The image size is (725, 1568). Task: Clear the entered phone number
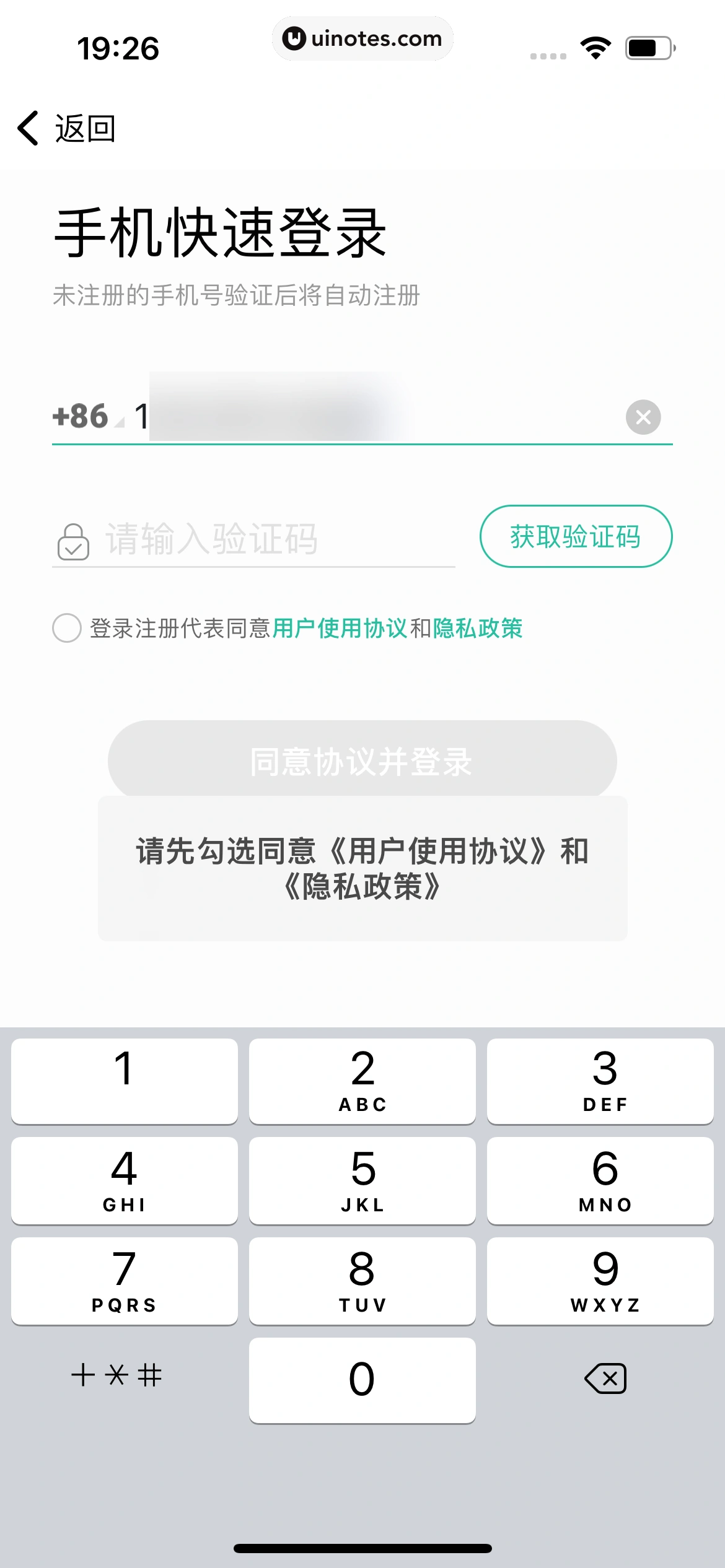coord(643,417)
